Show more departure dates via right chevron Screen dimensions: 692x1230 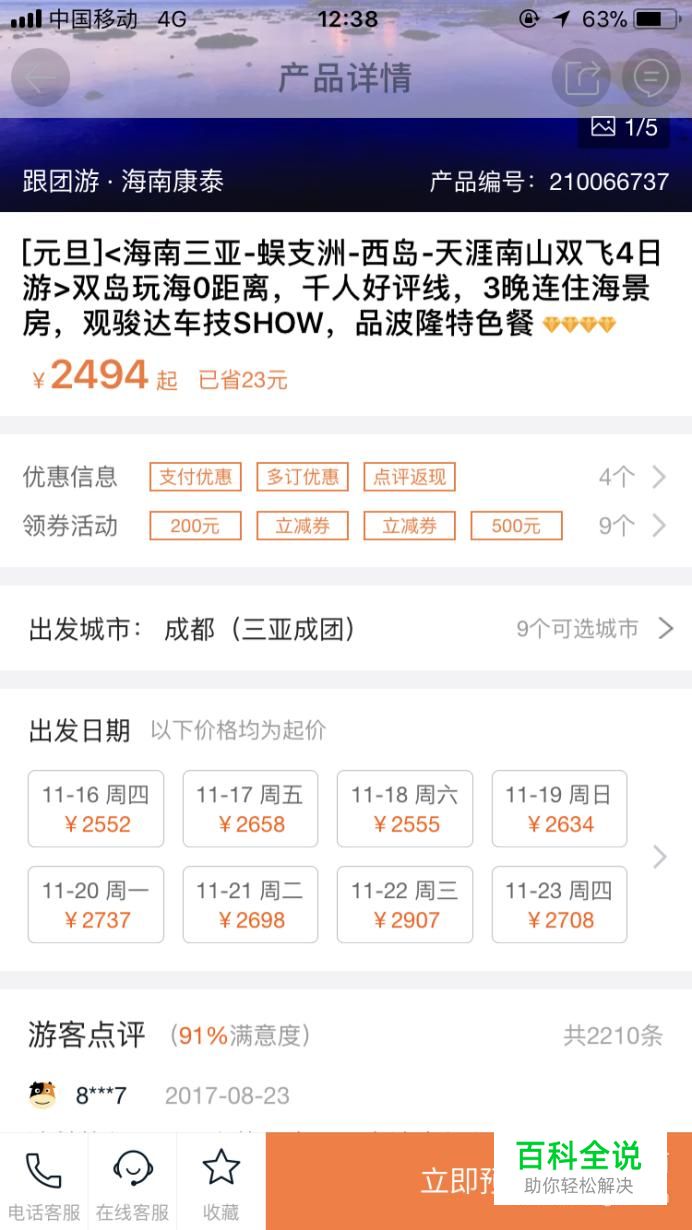659,857
